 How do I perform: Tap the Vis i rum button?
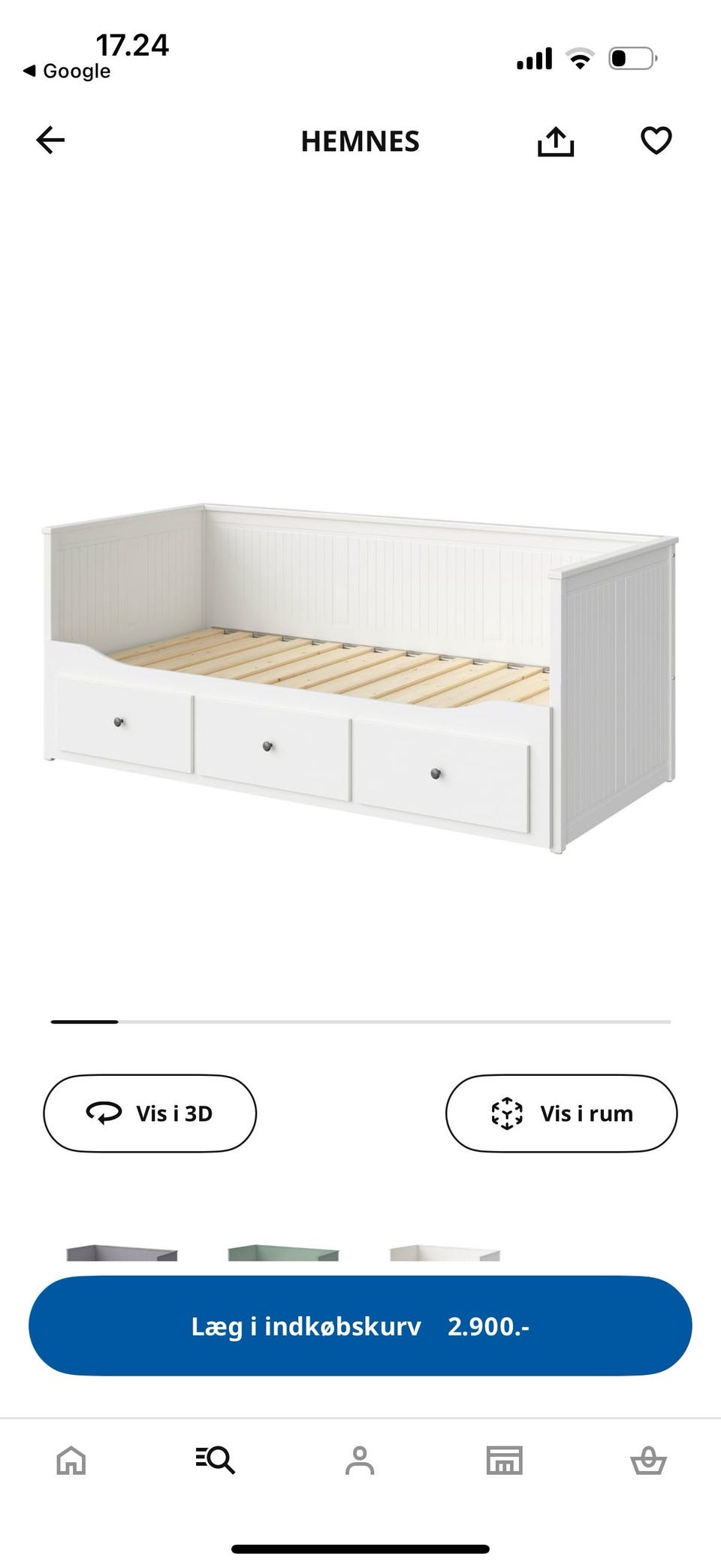(x=561, y=1113)
